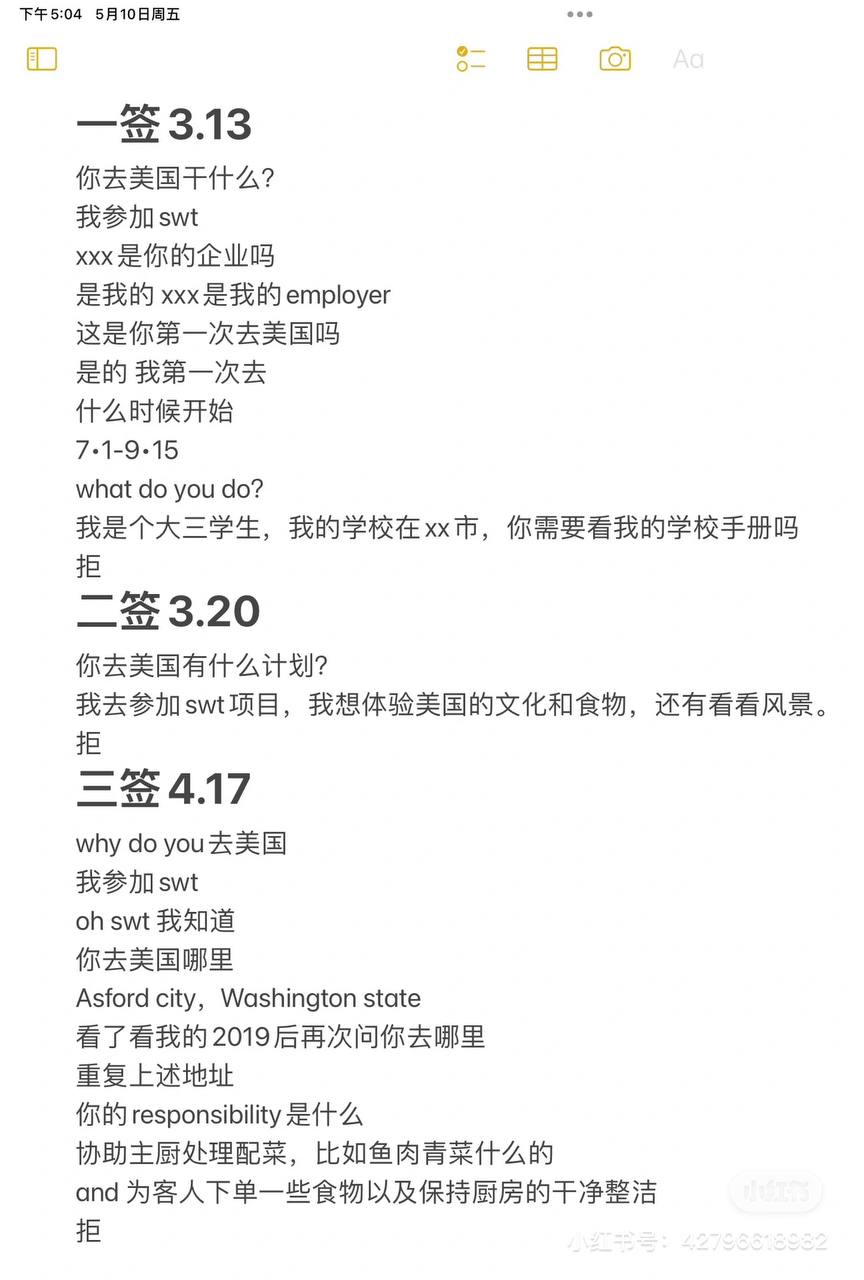Insert a checklist into the note
864x1280 pixels.
(471, 59)
